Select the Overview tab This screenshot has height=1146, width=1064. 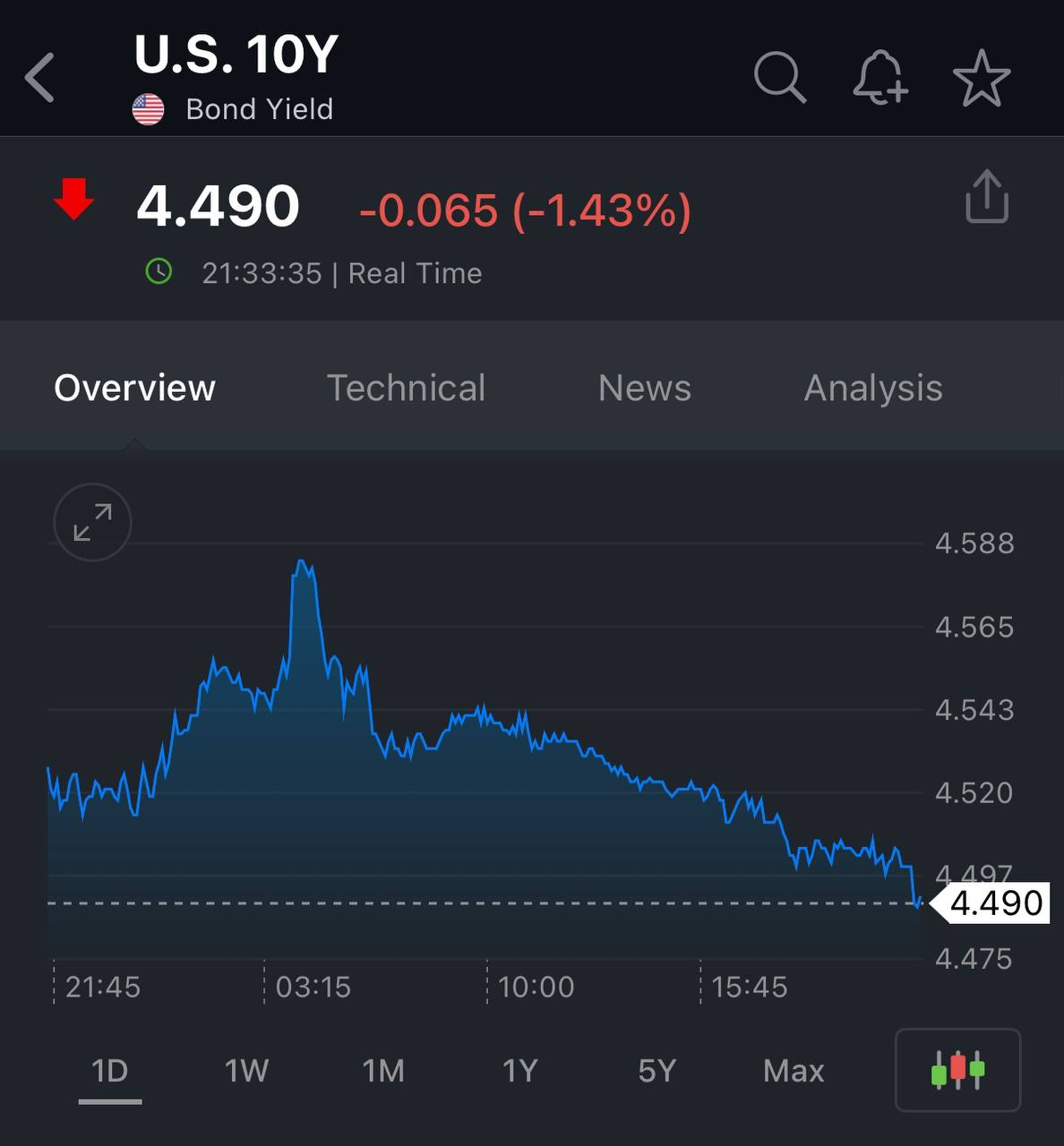click(x=134, y=388)
